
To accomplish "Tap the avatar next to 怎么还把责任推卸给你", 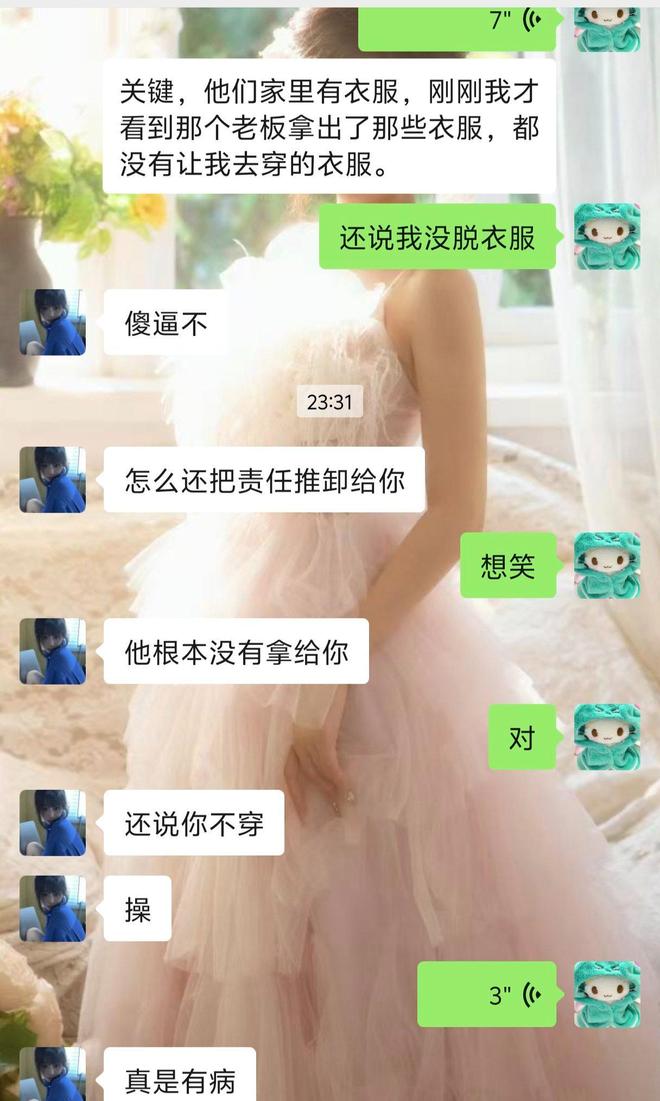I will coord(52,480).
